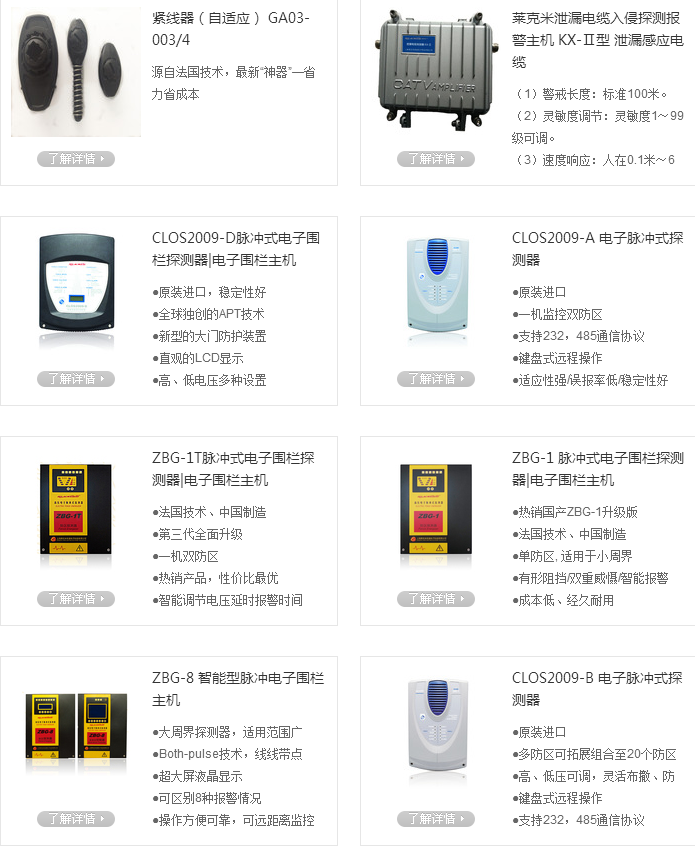View the 莱克米泄漏电缆 alarm host photo

[x=436, y=72]
